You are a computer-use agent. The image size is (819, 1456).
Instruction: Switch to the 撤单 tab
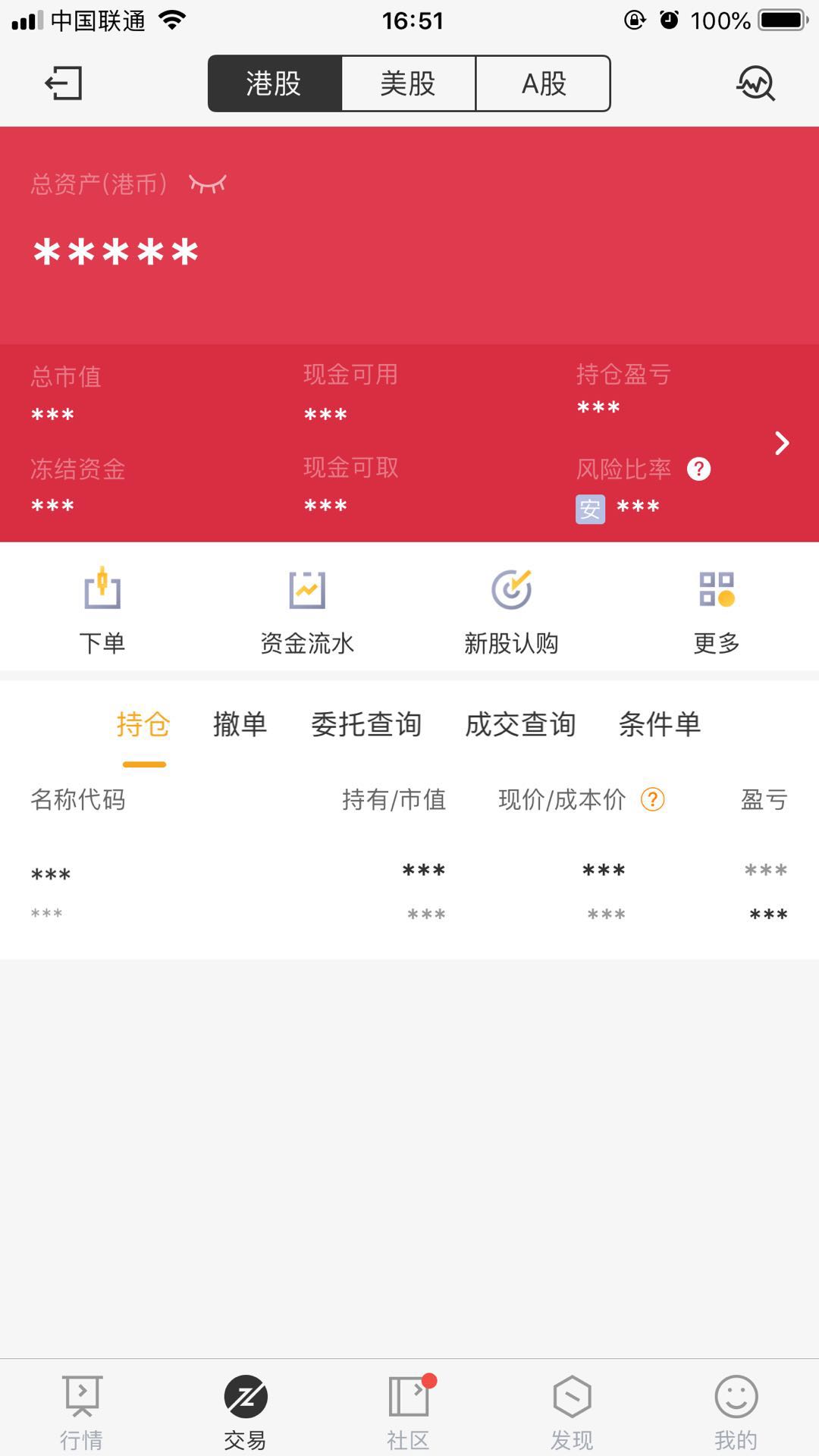pyautogui.click(x=240, y=724)
